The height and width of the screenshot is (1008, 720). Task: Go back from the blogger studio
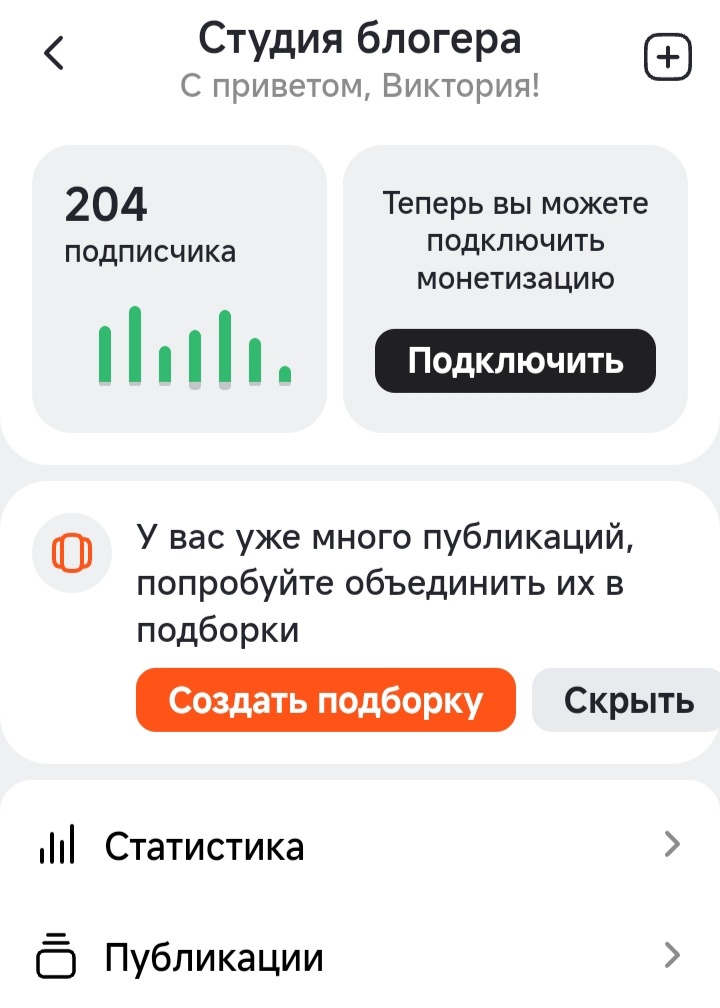pyautogui.click(x=54, y=53)
